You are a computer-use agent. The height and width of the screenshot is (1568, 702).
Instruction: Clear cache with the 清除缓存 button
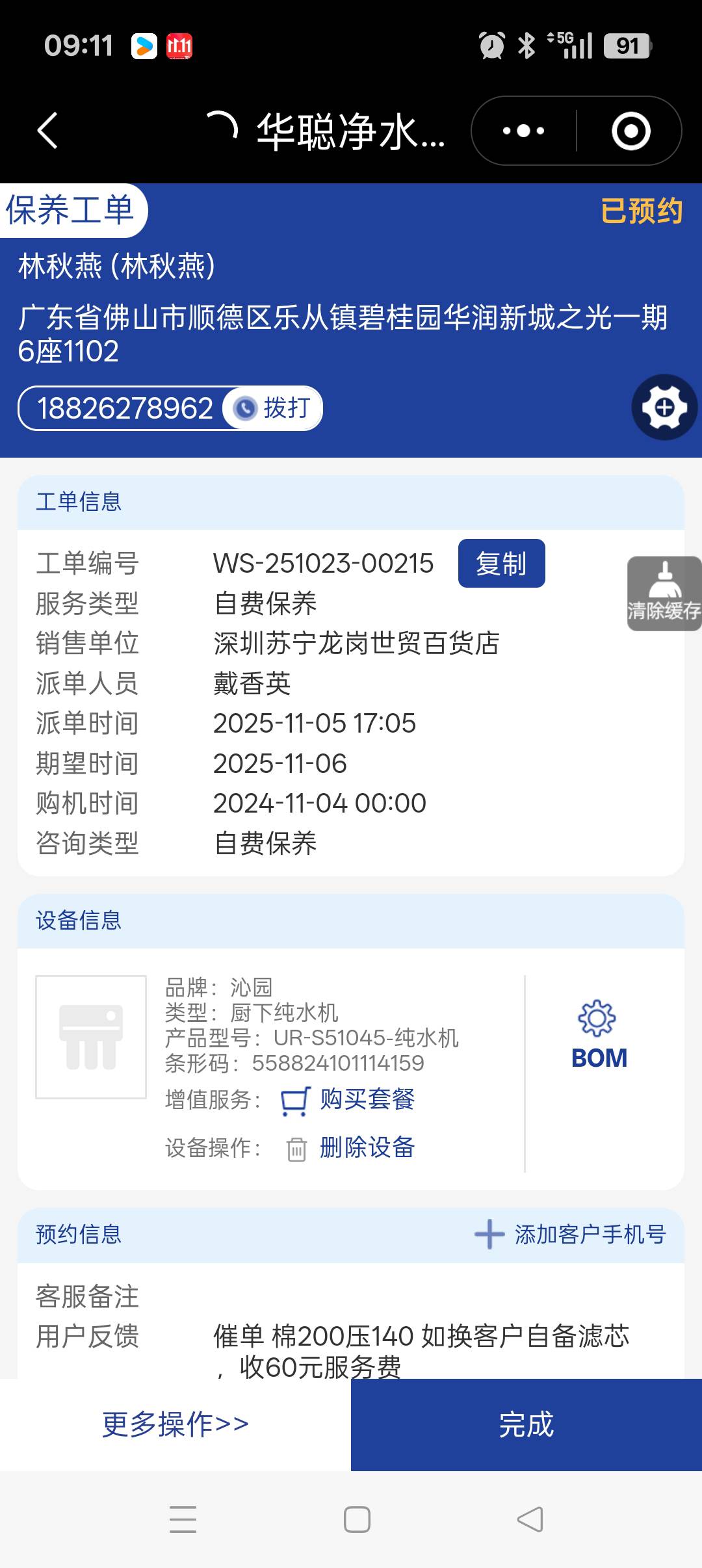664,594
